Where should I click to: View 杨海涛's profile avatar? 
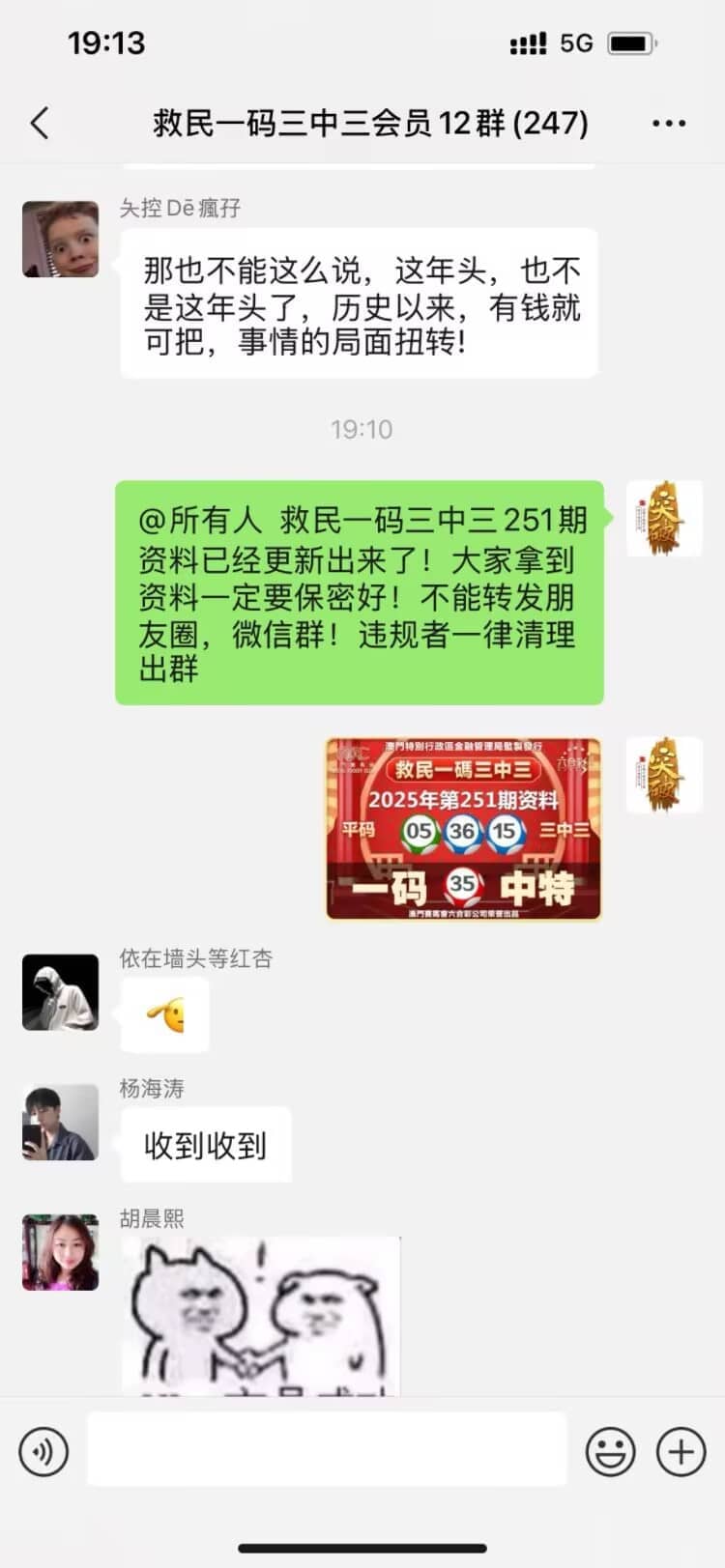61,1122
